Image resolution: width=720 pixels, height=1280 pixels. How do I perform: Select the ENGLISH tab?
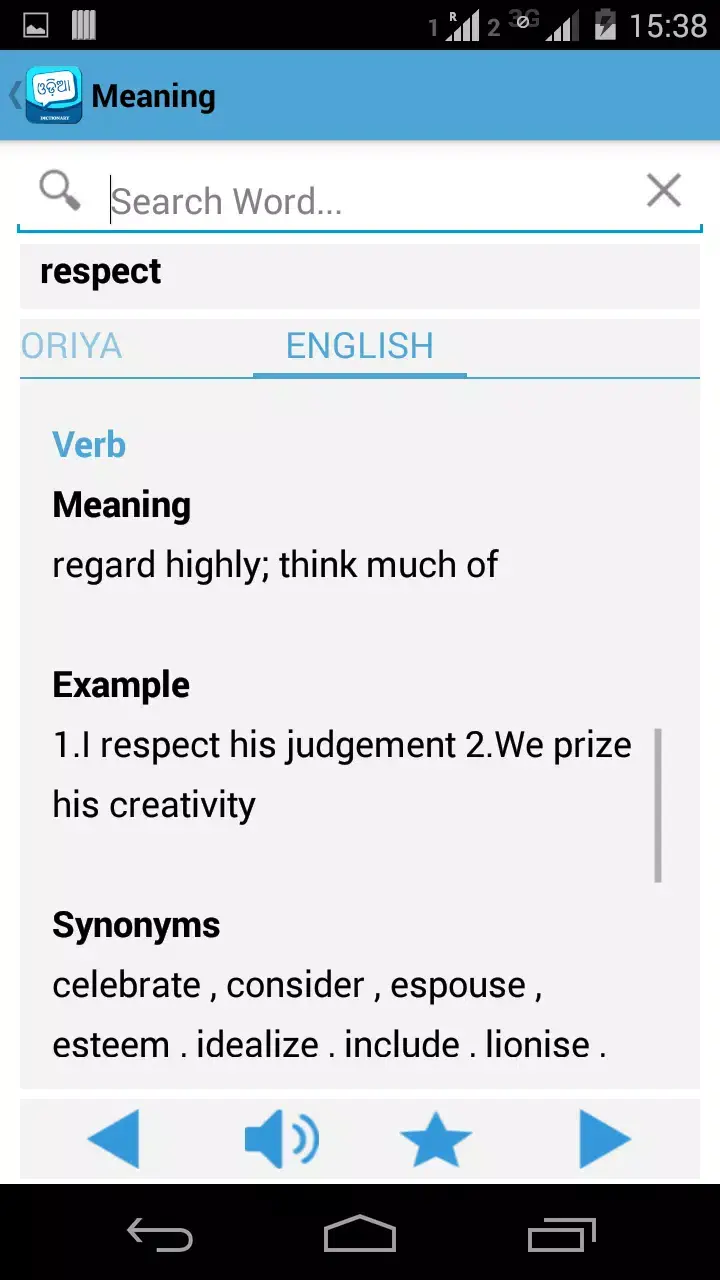point(360,346)
